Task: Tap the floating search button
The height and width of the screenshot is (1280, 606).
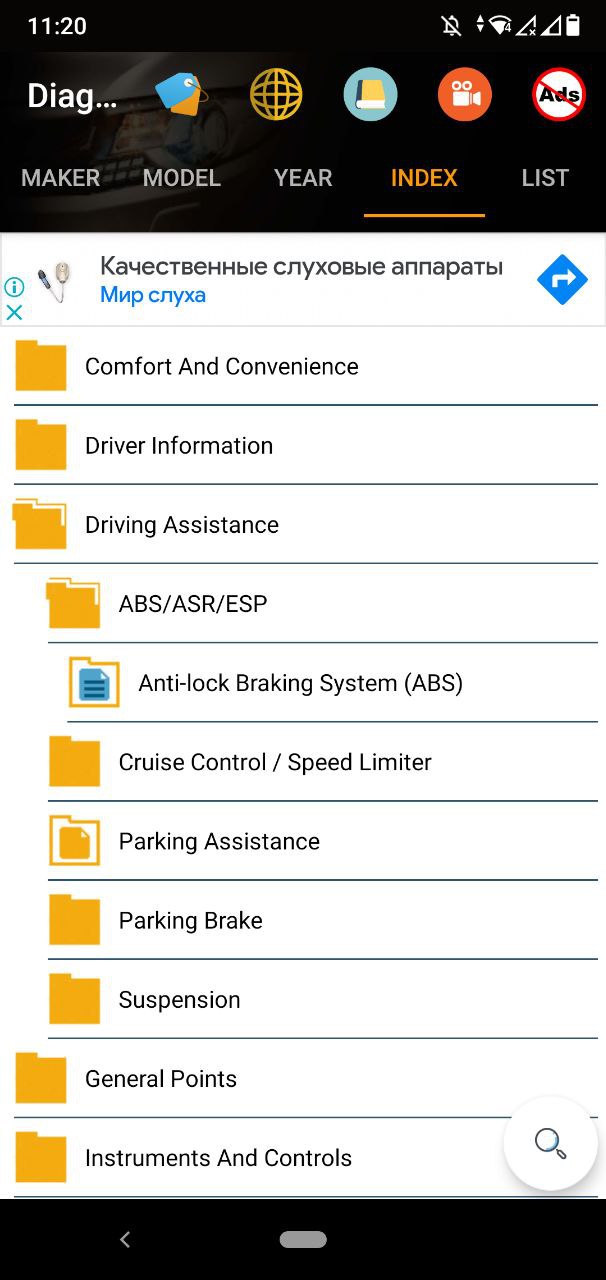Action: (550, 1143)
